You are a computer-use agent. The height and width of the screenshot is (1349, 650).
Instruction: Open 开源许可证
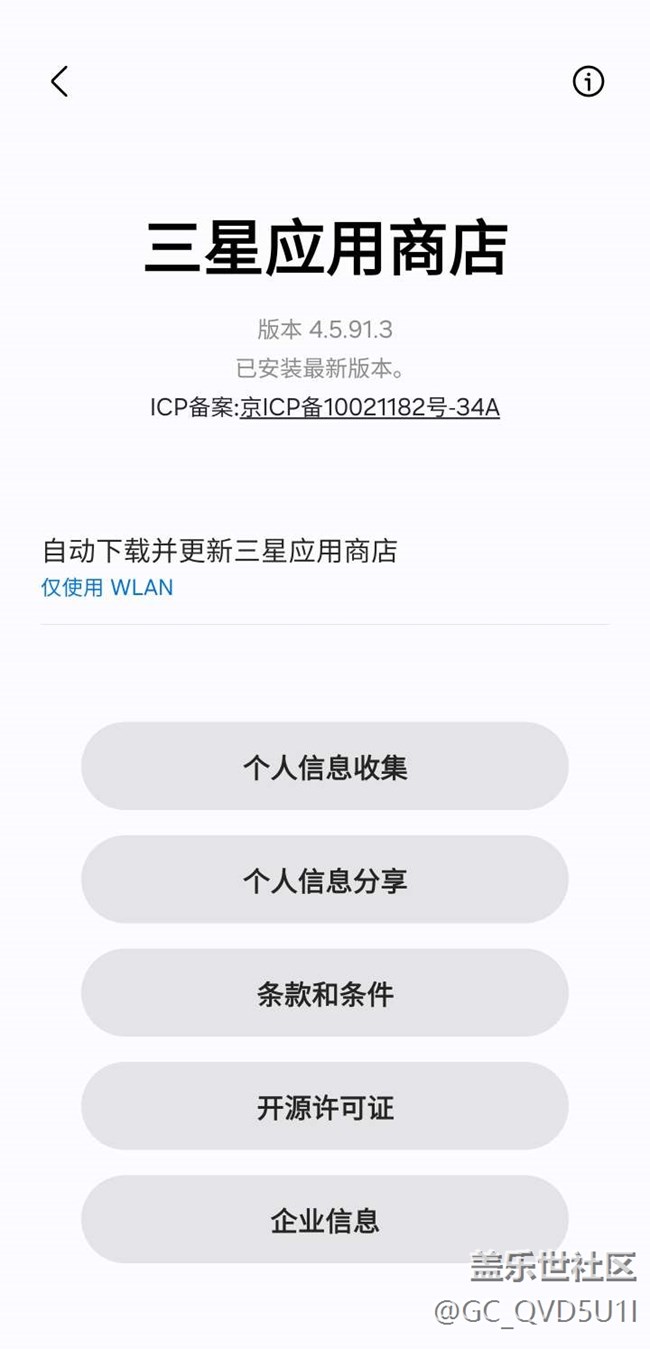pos(325,1106)
